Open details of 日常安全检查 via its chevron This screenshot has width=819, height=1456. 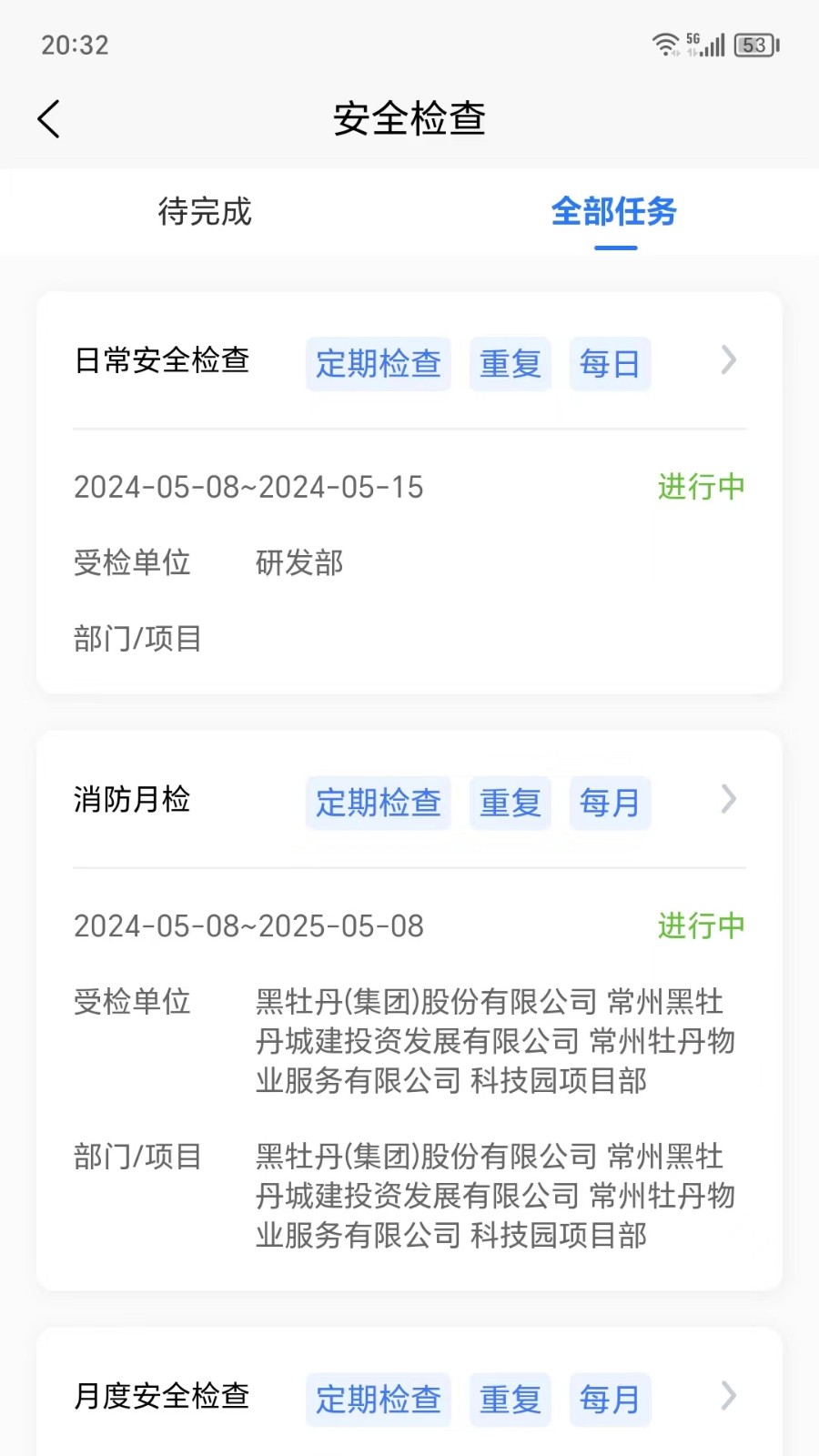point(728,361)
